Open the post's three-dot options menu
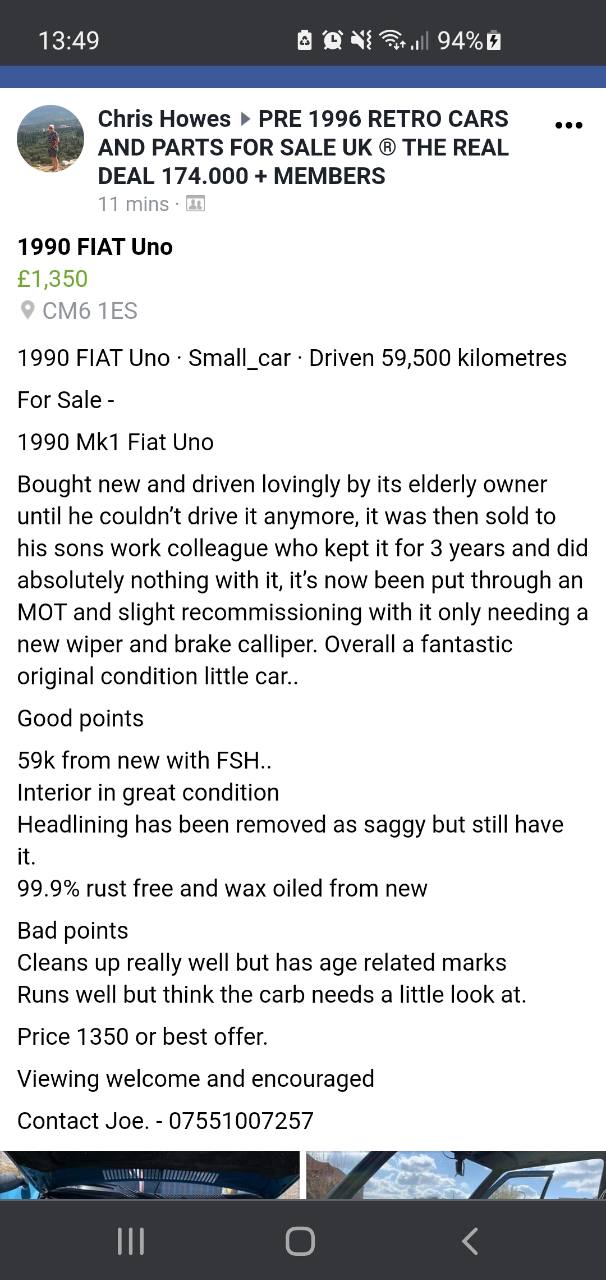The height and width of the screenshot is (1280, 606). click(568, 126)
